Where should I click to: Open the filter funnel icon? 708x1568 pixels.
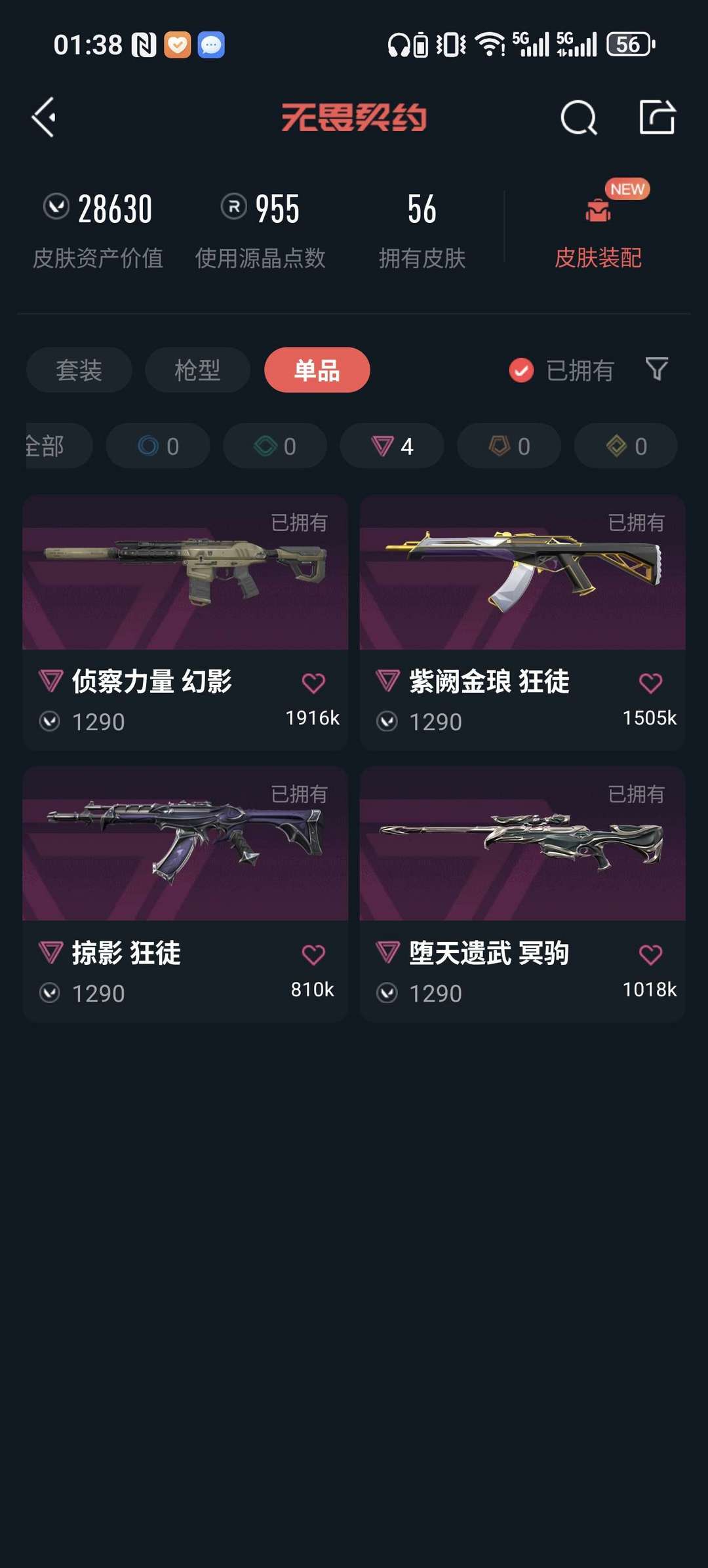click(656, 369)
